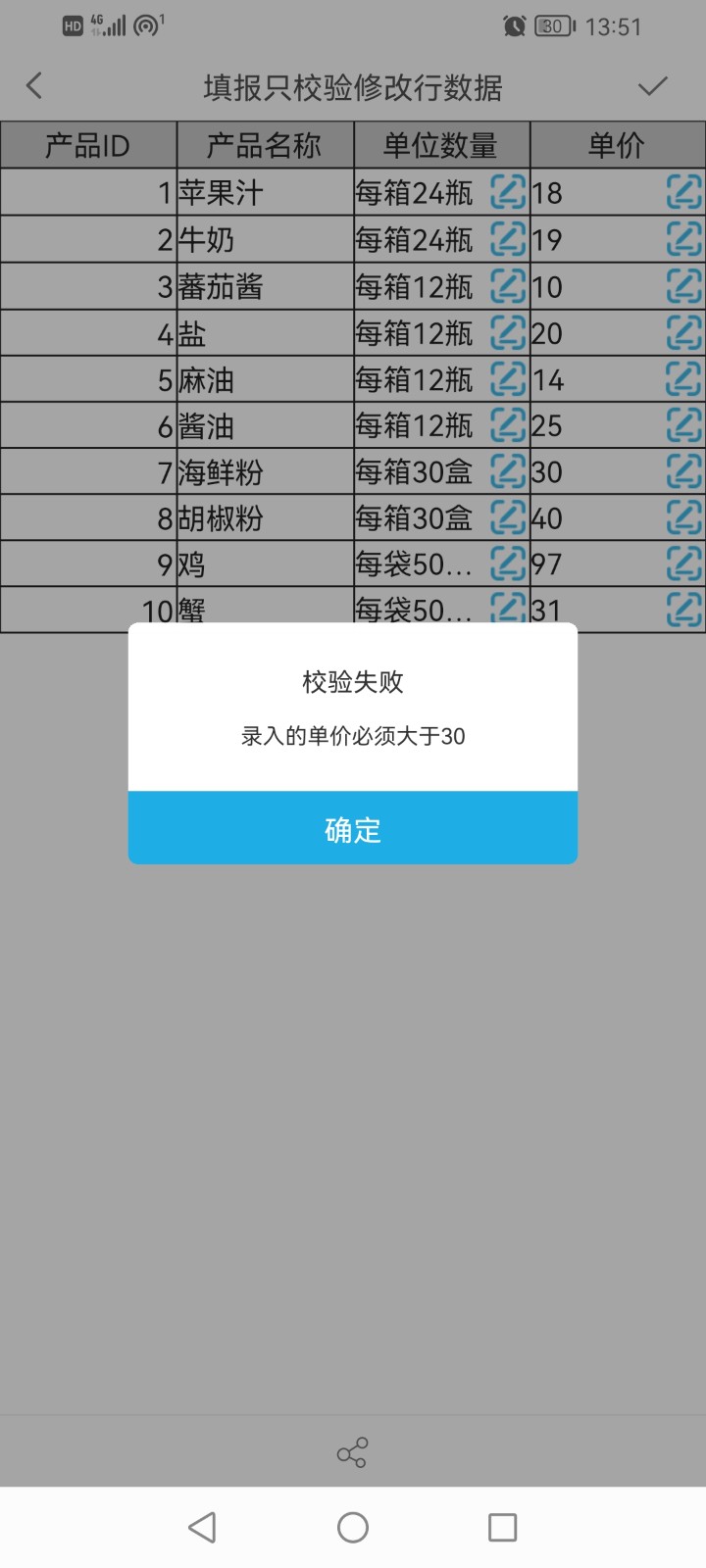Tap the system home button

coord(352,1527)
